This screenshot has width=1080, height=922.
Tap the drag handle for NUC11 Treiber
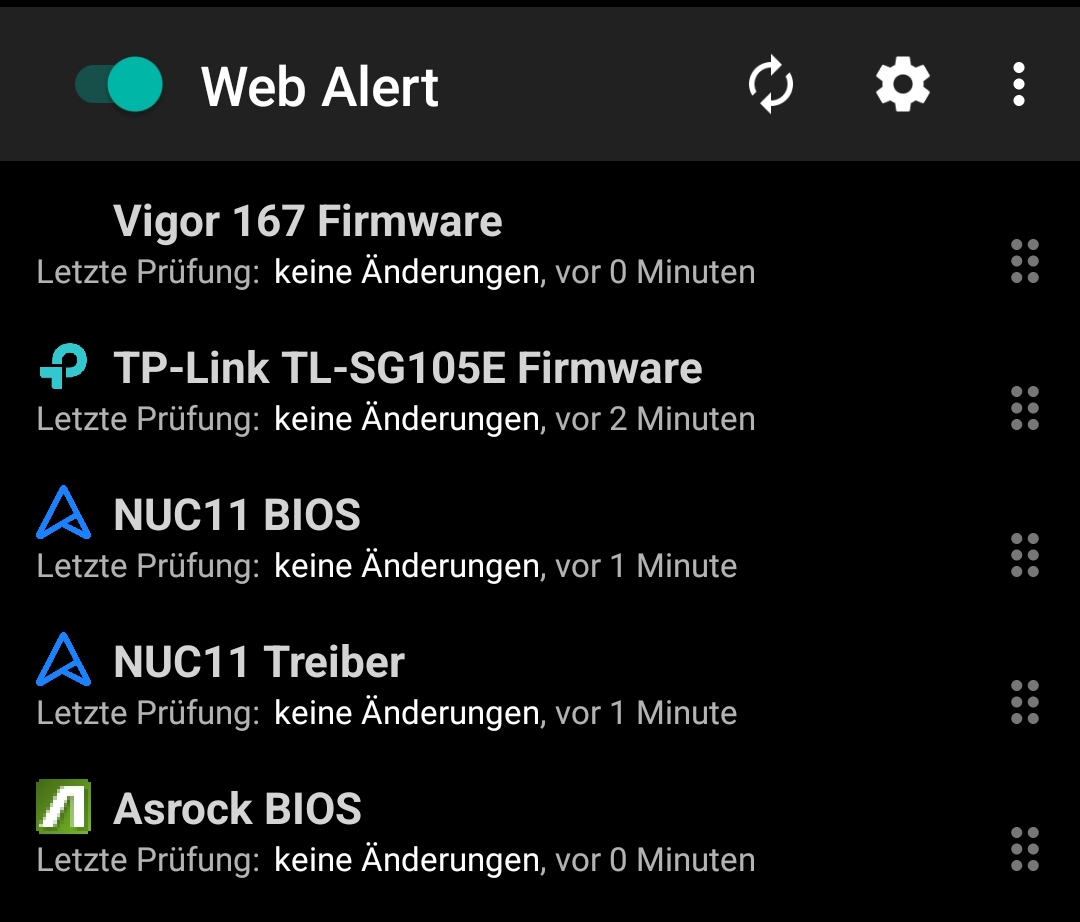coord(1025,702)
